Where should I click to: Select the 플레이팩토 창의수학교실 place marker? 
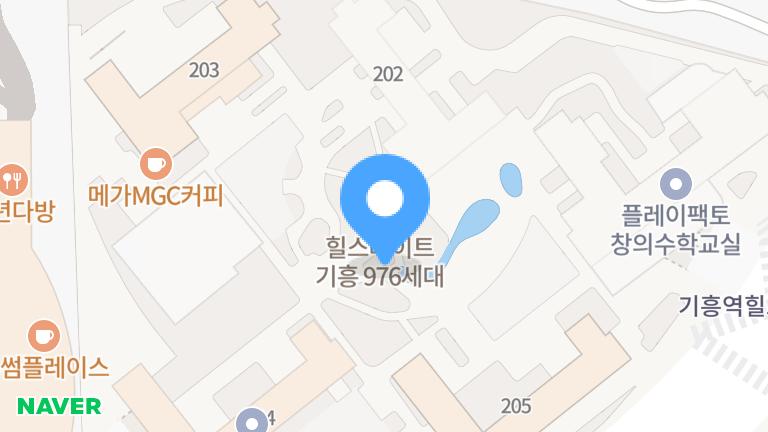pyautogui.click(x=677, y=184)
